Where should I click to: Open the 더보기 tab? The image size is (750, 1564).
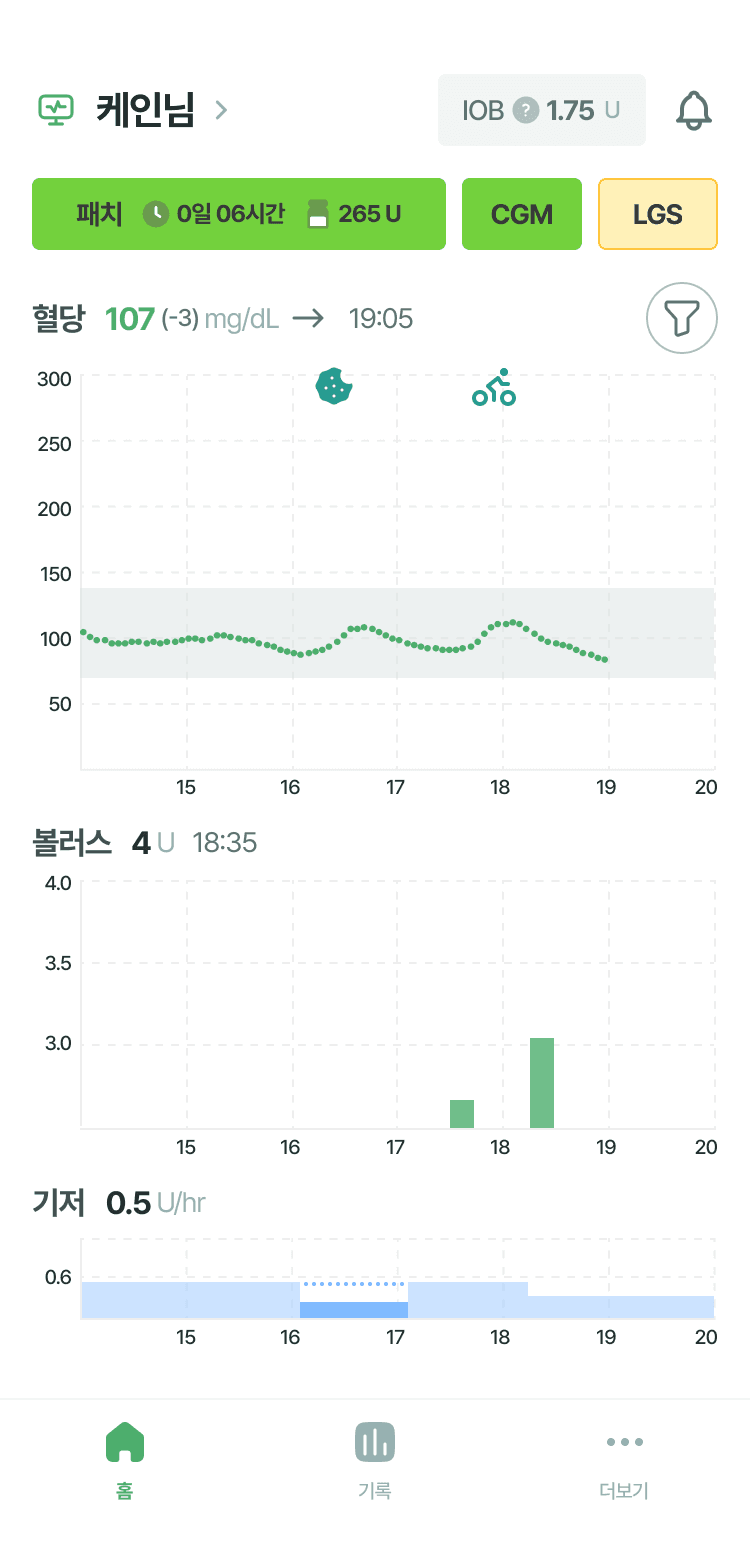pos(624,1460)
